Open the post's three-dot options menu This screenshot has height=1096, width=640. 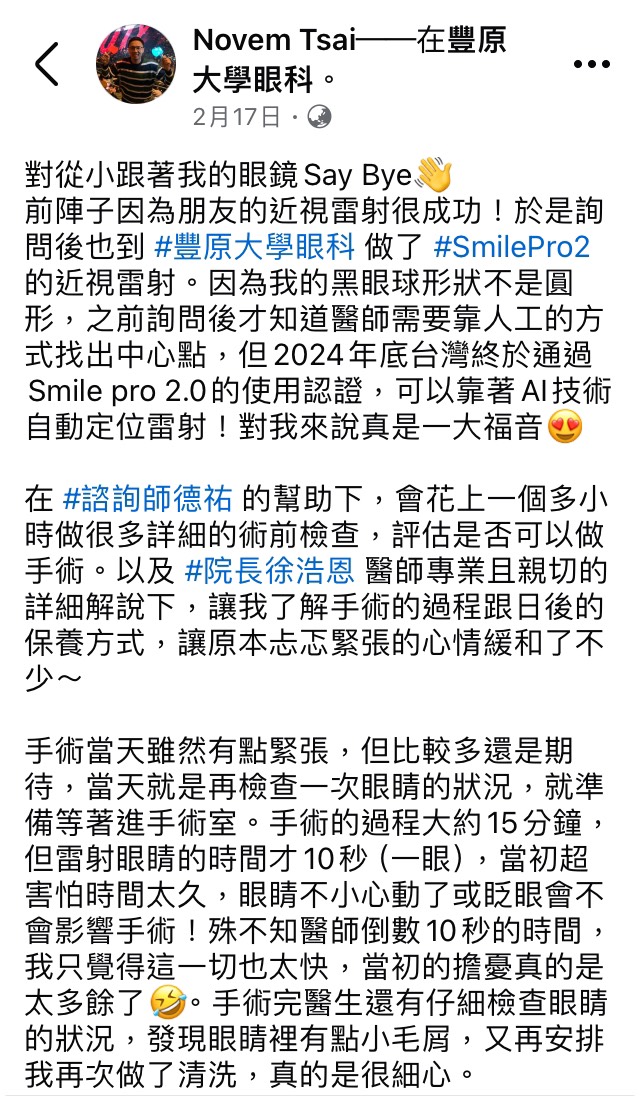pos(591,64)
